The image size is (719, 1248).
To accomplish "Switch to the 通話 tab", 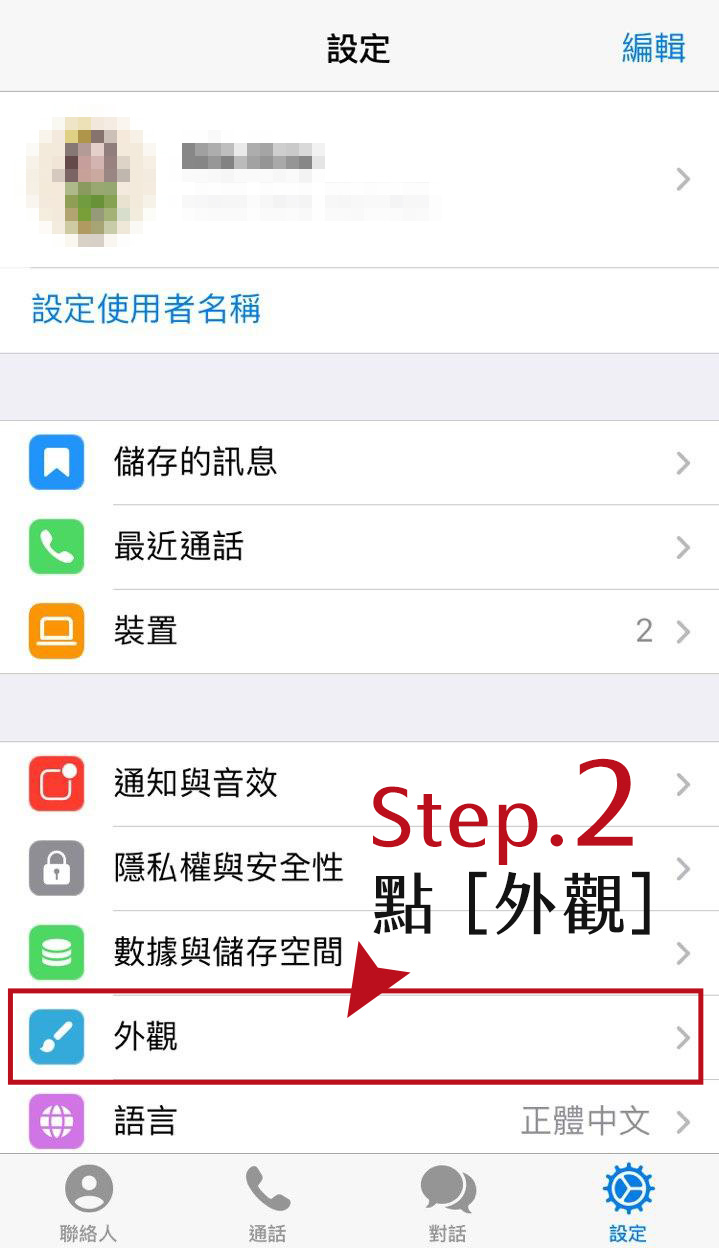I will coord(268,1204).
